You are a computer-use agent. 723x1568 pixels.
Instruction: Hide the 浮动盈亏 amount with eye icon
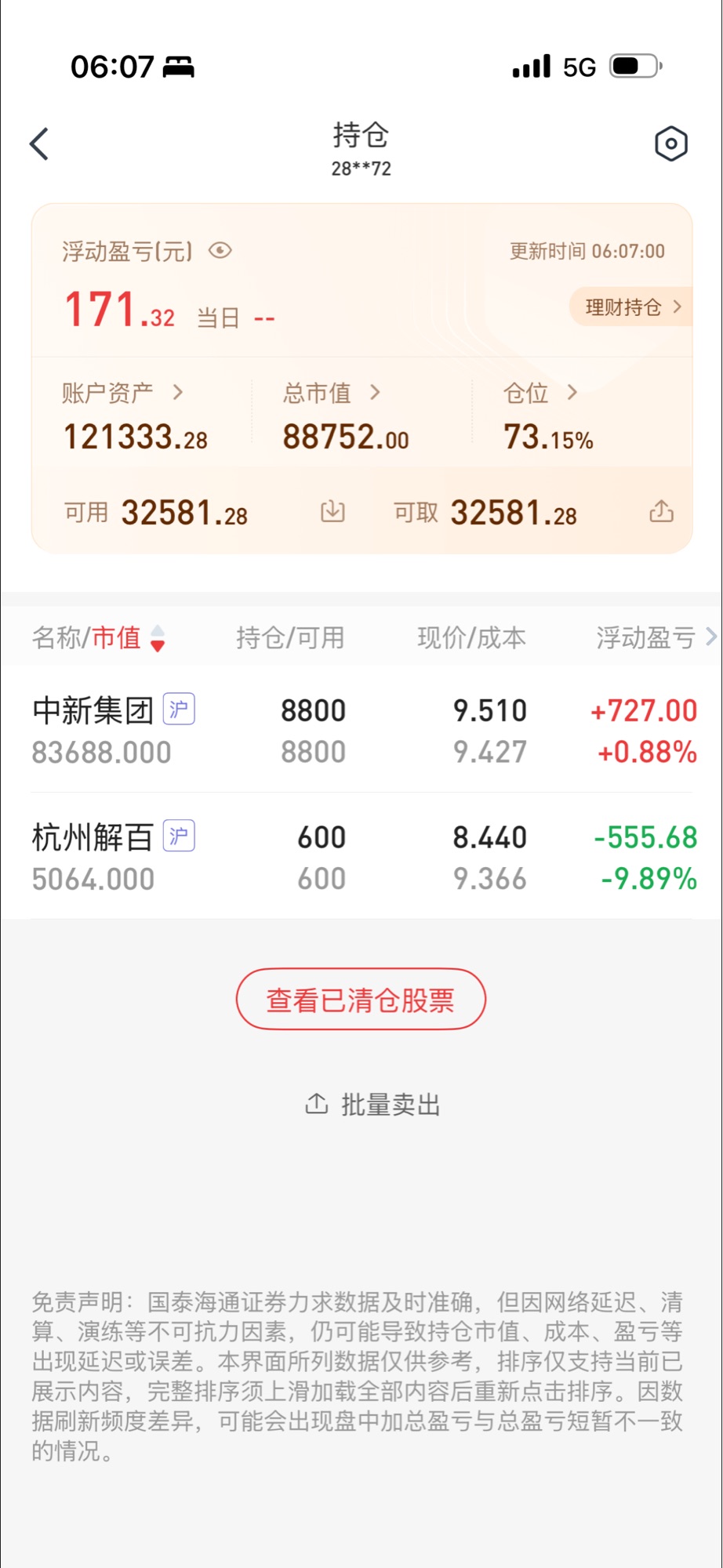[x=220, y=251]
